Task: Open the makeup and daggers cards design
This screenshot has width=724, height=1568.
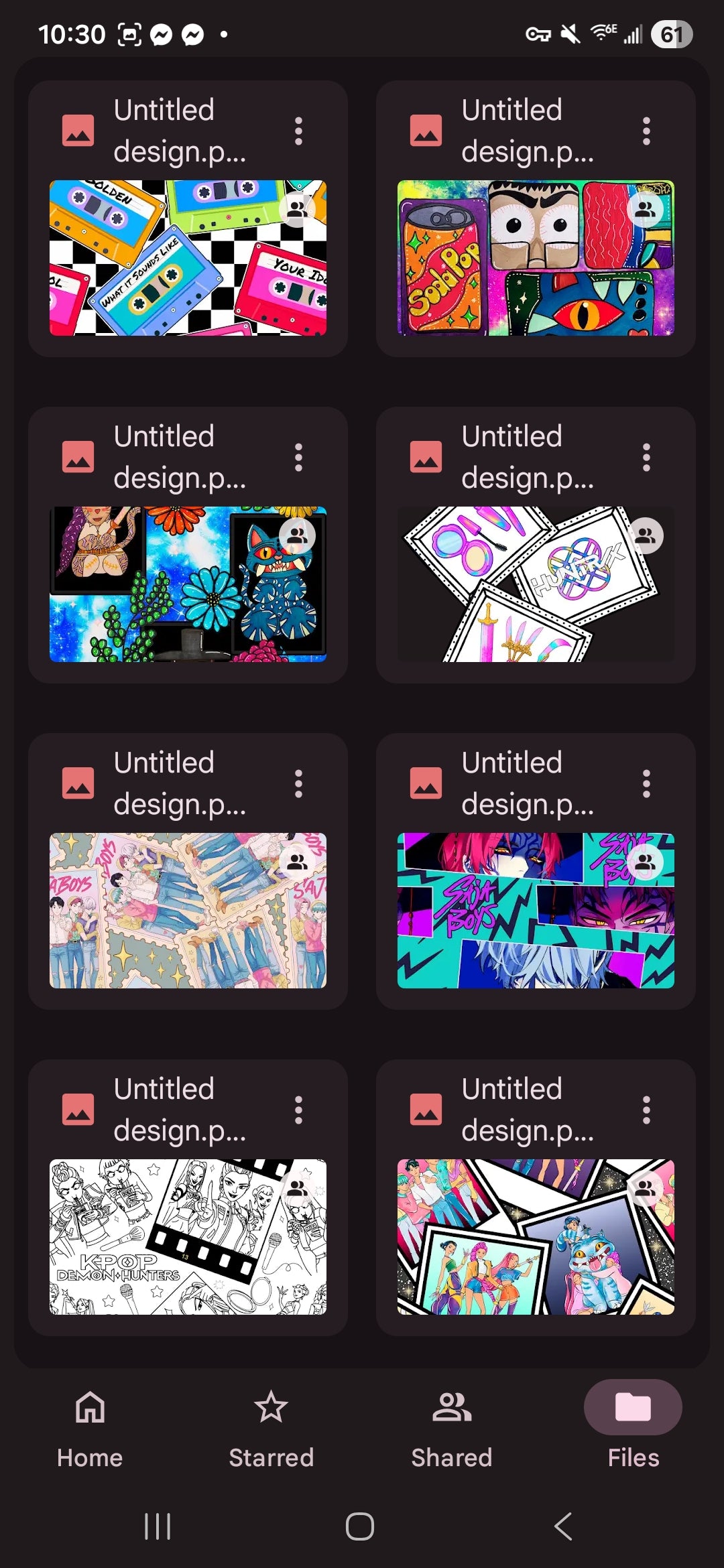Action: coord(535,584)
